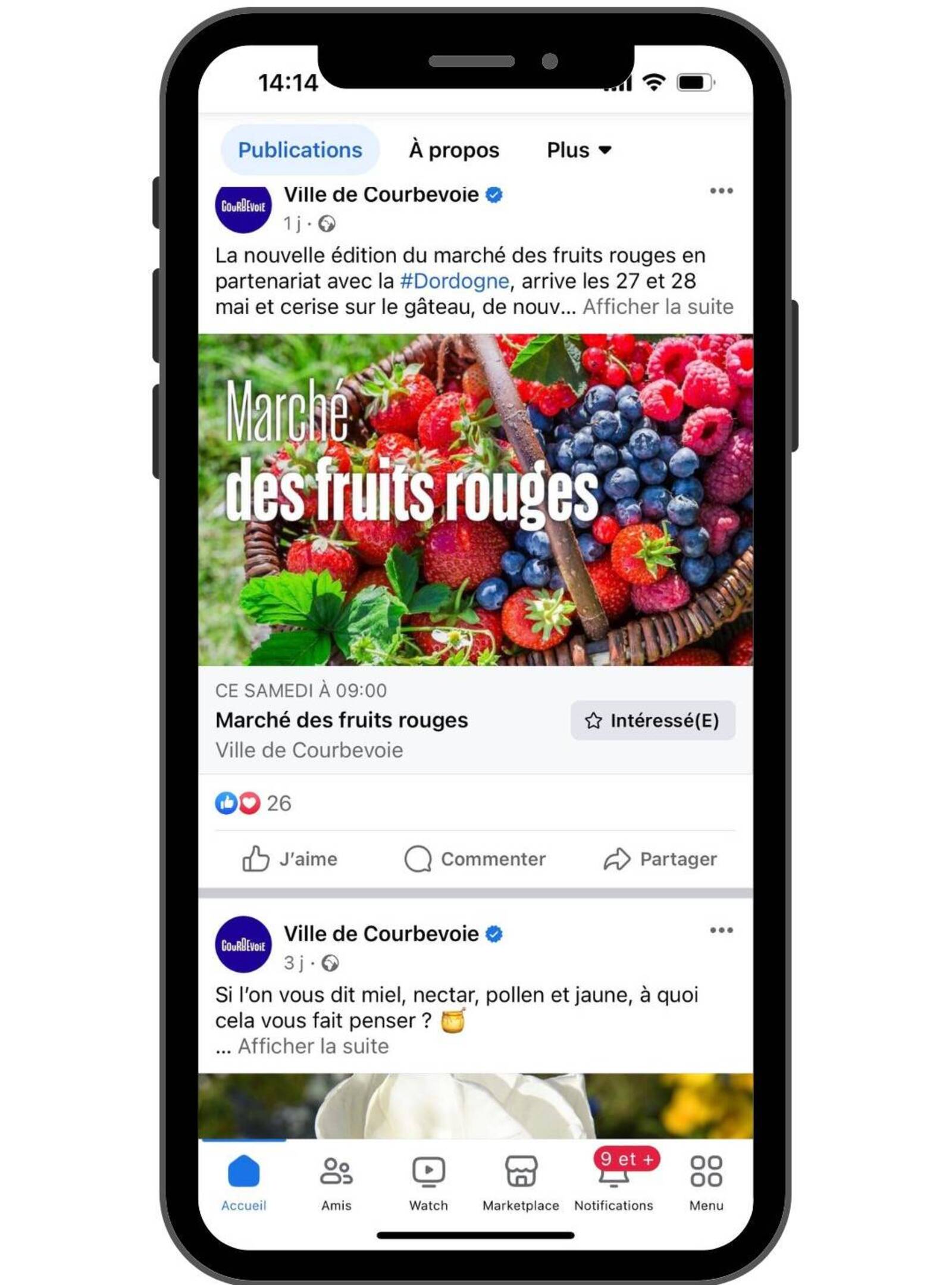Open Marketplace from bottom bar

521,1181
